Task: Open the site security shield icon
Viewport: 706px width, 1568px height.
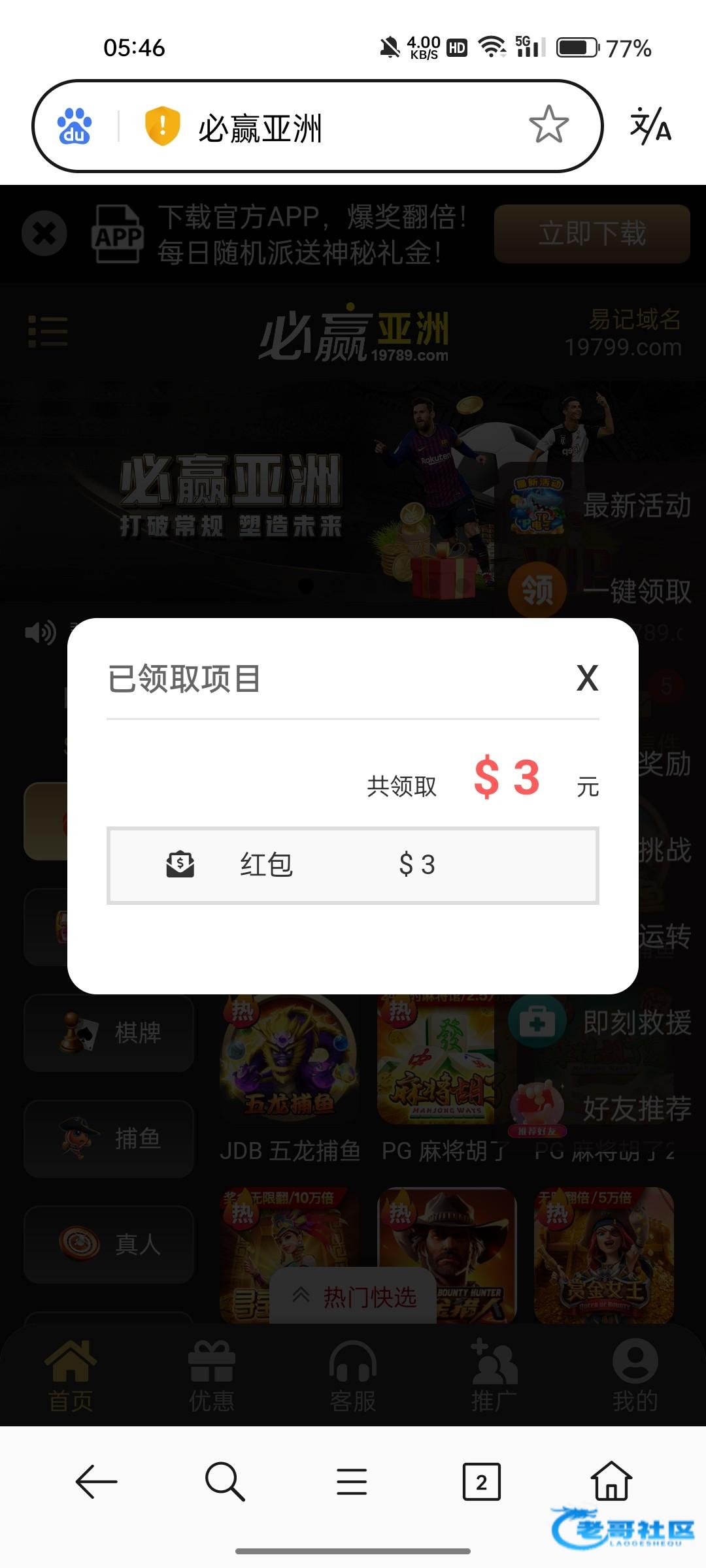Action: [x=162, y=125]
